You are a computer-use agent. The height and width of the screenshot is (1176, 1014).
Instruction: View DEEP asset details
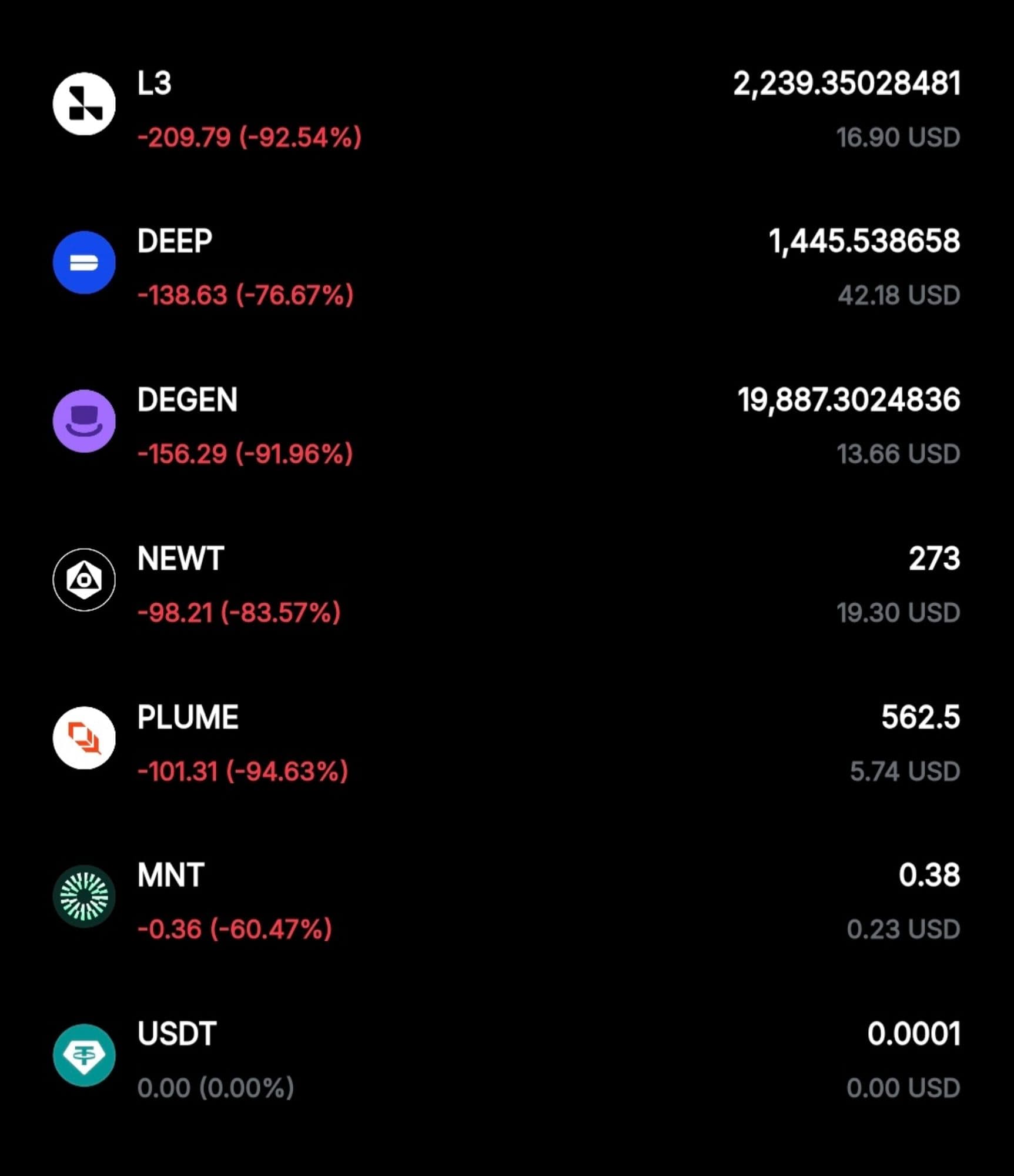pos(506,268)
